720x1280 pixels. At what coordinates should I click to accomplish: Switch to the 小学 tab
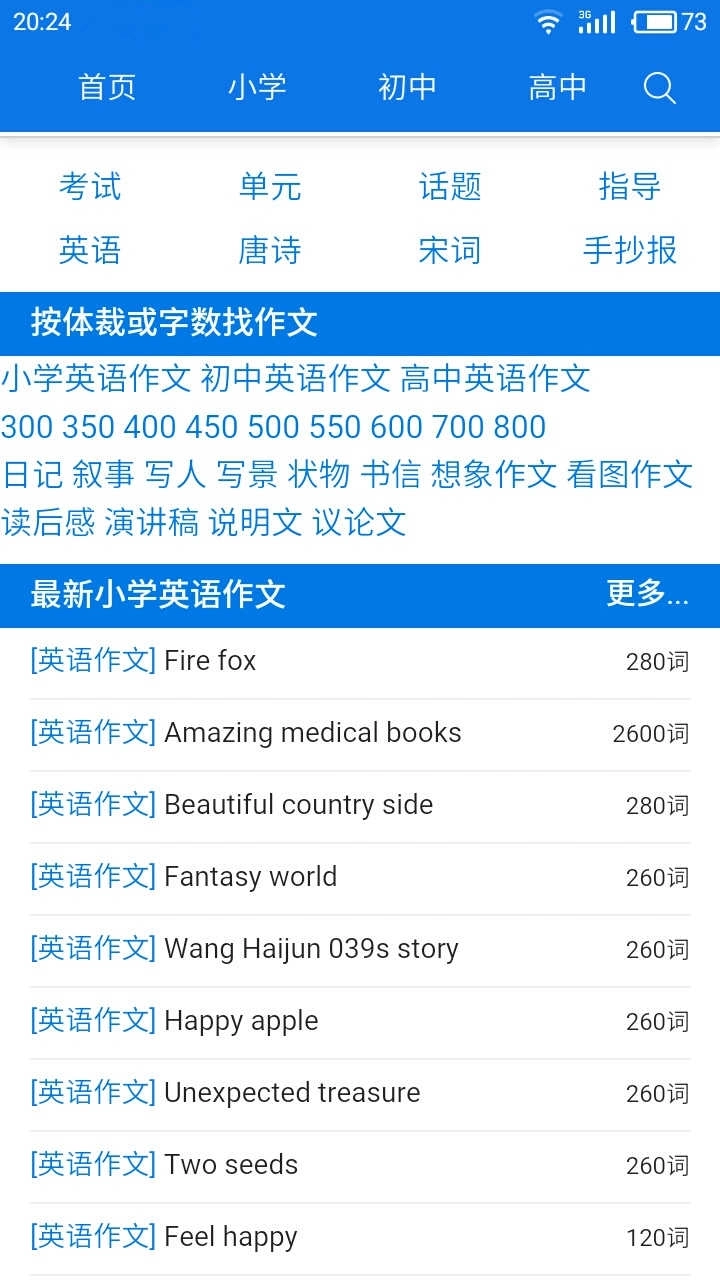[257, 88]
